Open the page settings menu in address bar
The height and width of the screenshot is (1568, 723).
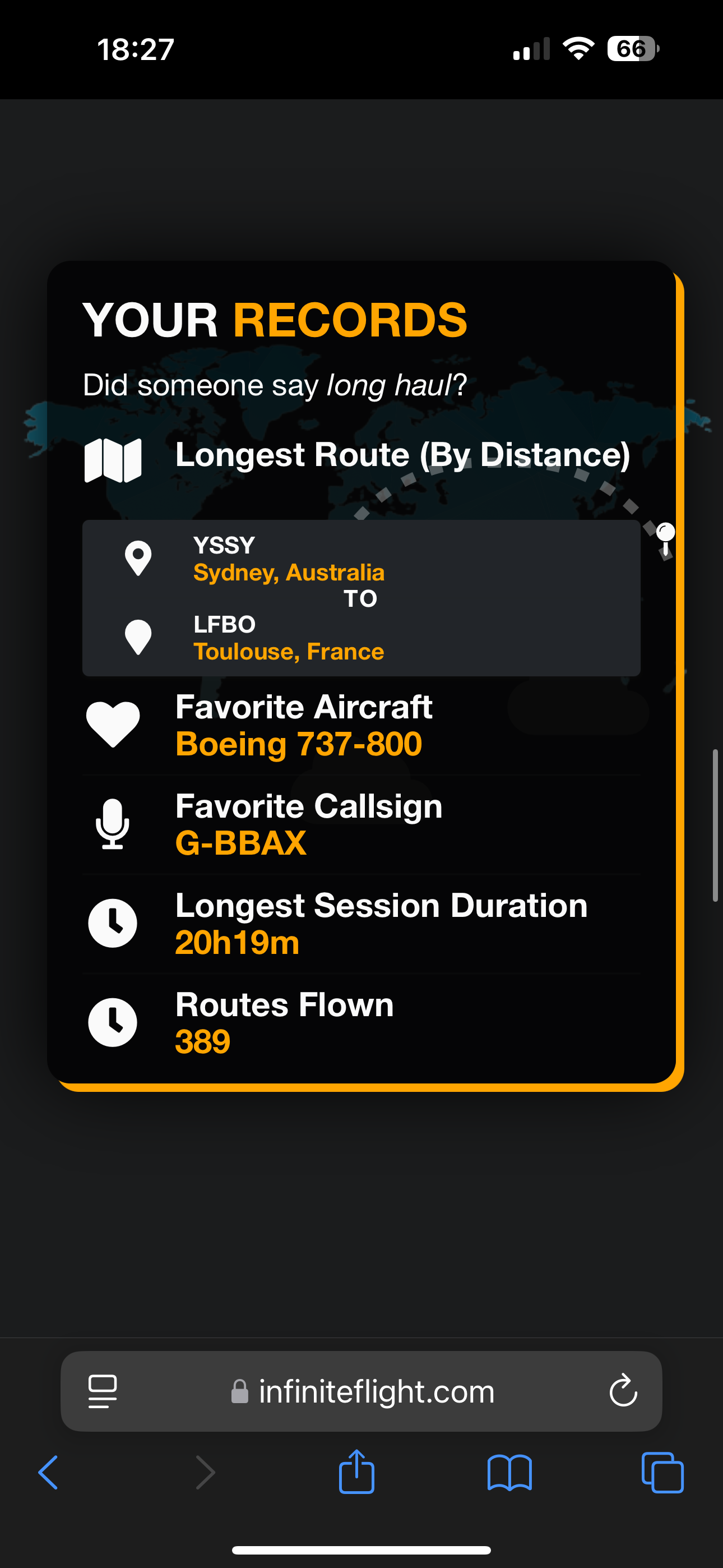click(102, 1391)
